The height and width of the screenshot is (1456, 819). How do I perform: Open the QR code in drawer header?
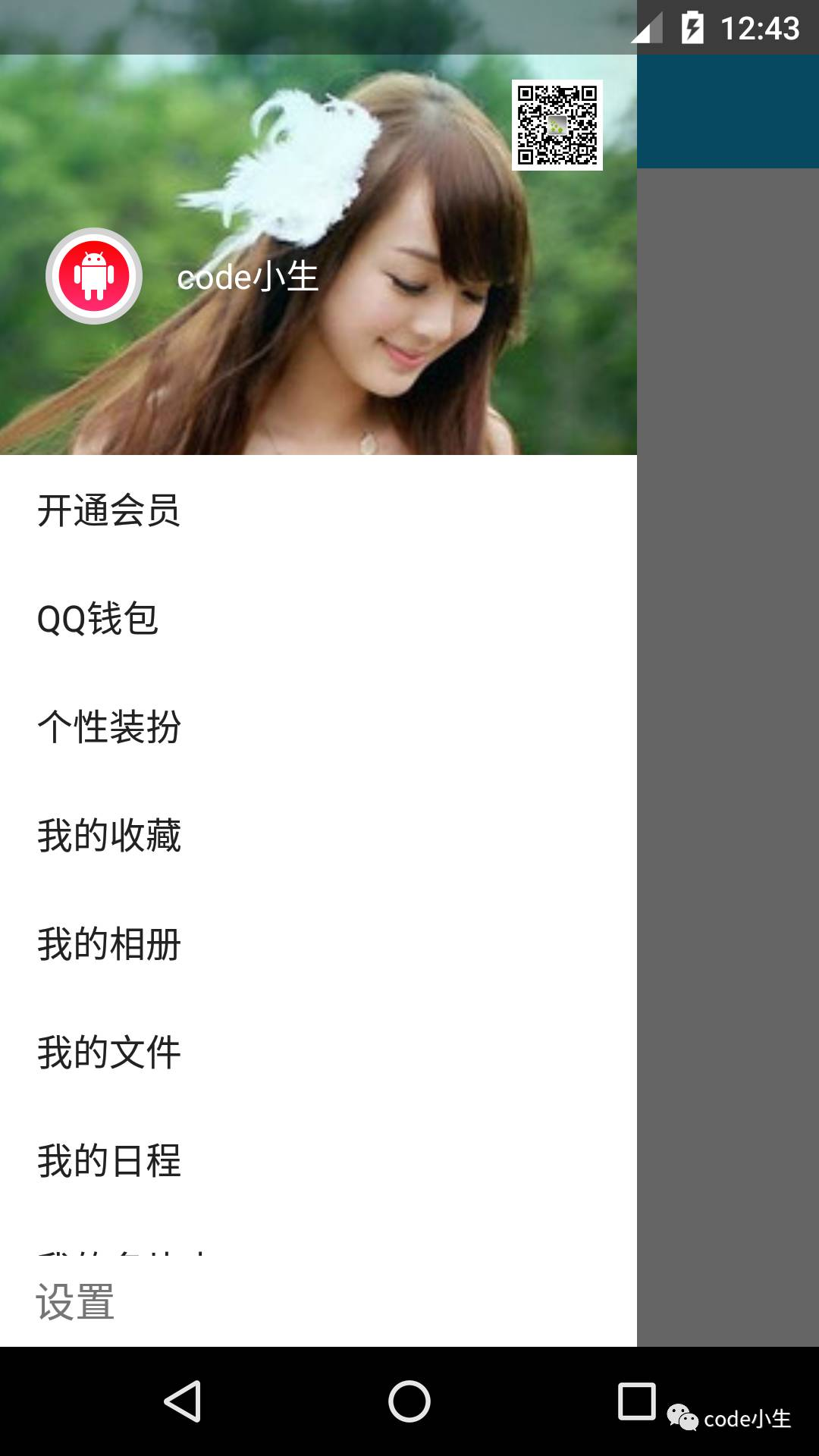557,125
